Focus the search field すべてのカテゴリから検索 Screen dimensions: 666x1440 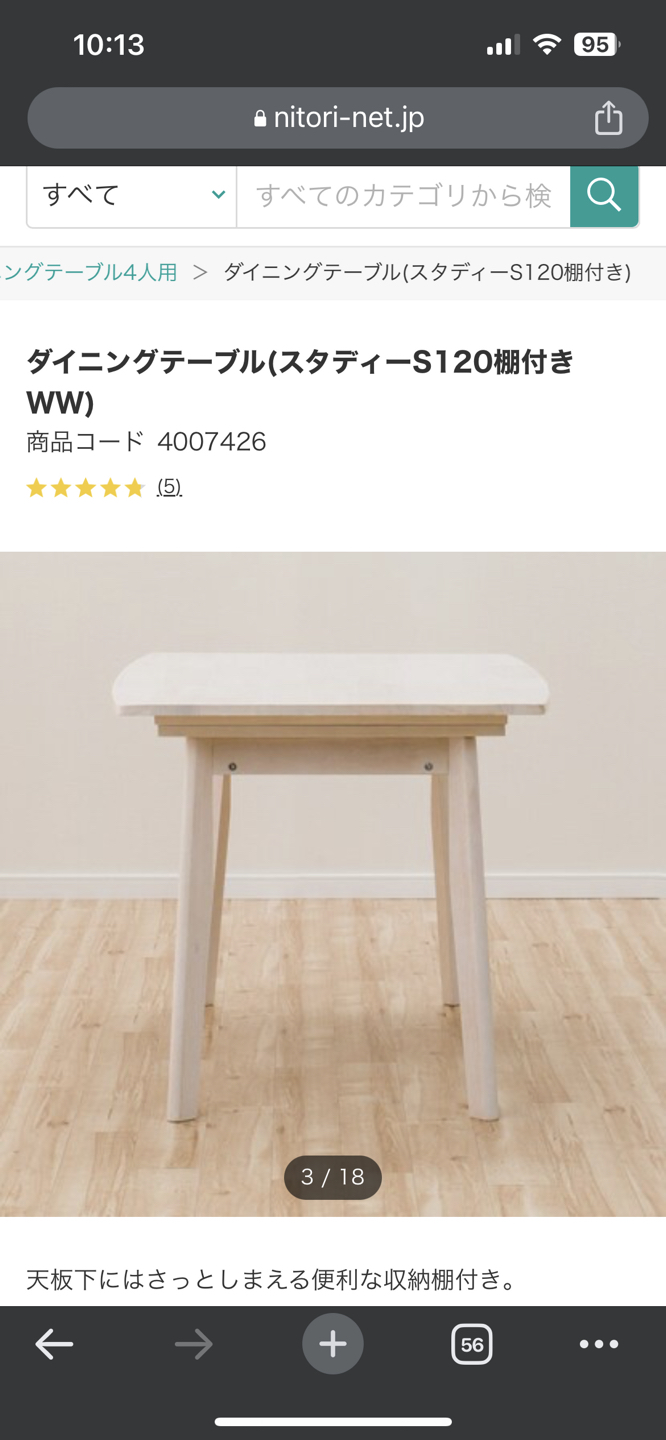tap(403, 195)
